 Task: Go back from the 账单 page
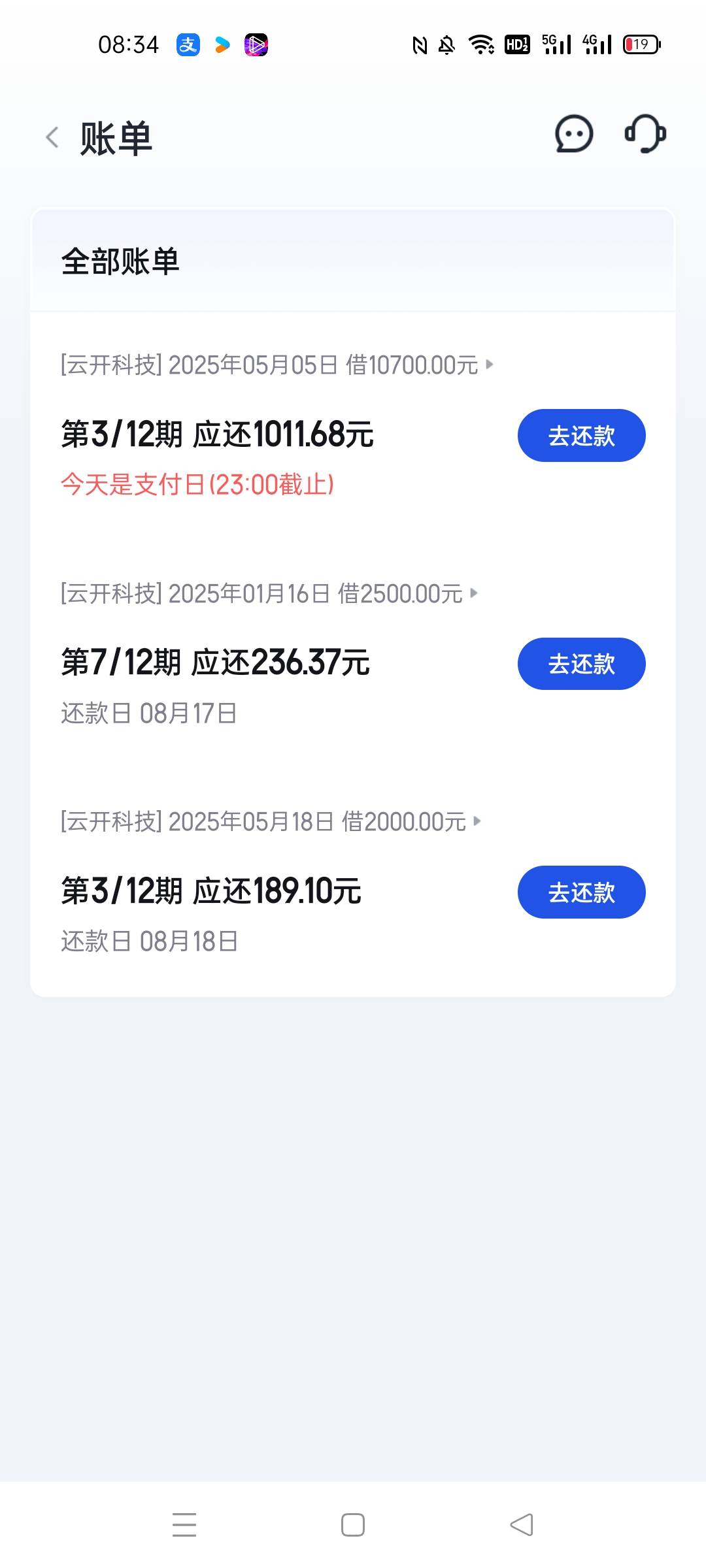pyautogui.click(x=52, y=138)
